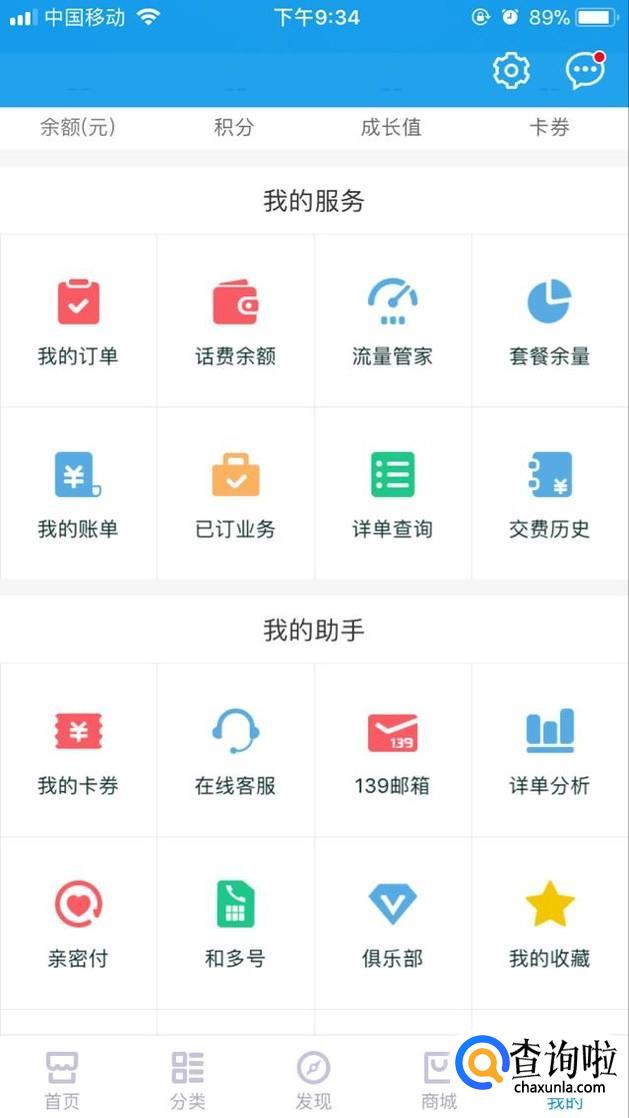Switch to the 首页 tab
This screenshot has height=1118, width=629.
click(x=62, y=1080)
